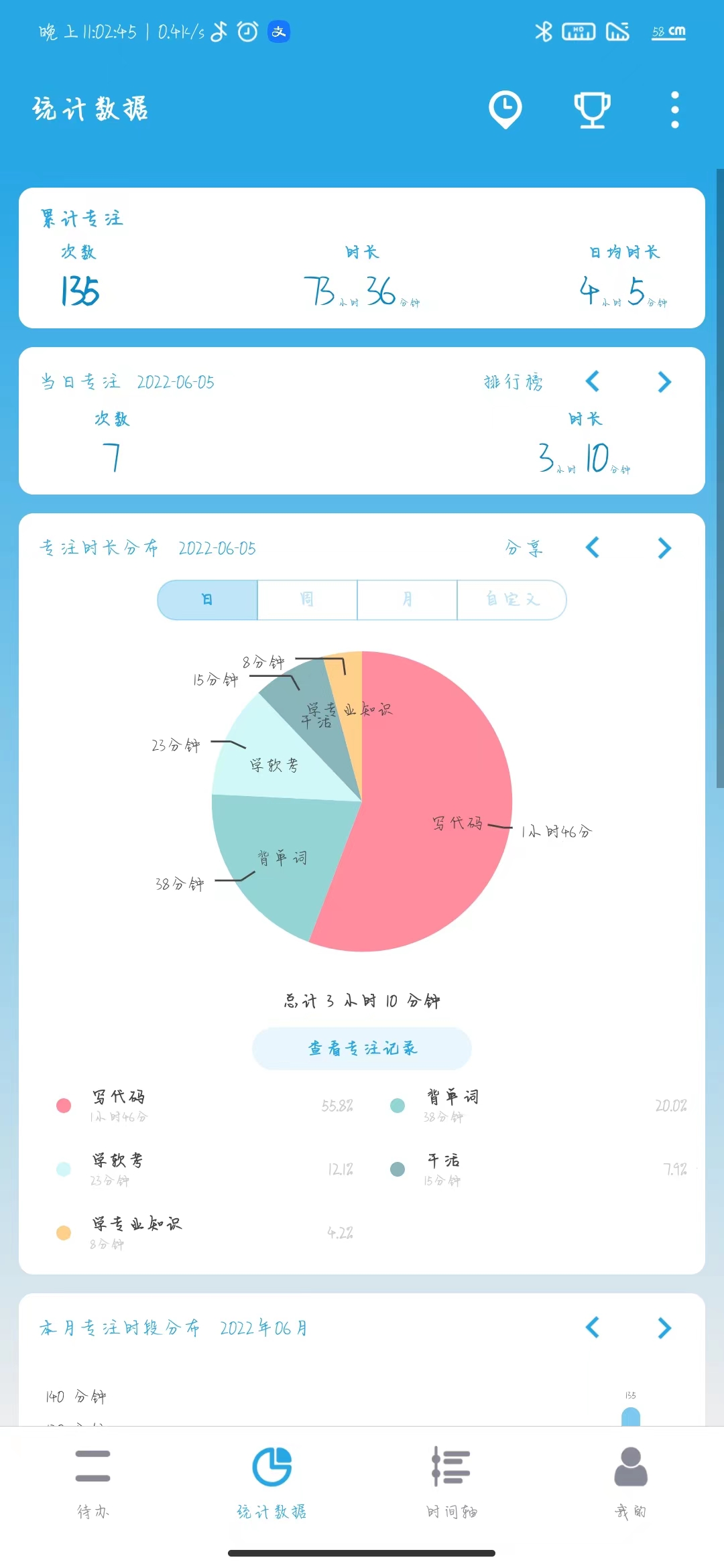This screenshot has width=724, height=1568.
Task: Tap 分享 to share focus distribution
Action: [524, 548]
